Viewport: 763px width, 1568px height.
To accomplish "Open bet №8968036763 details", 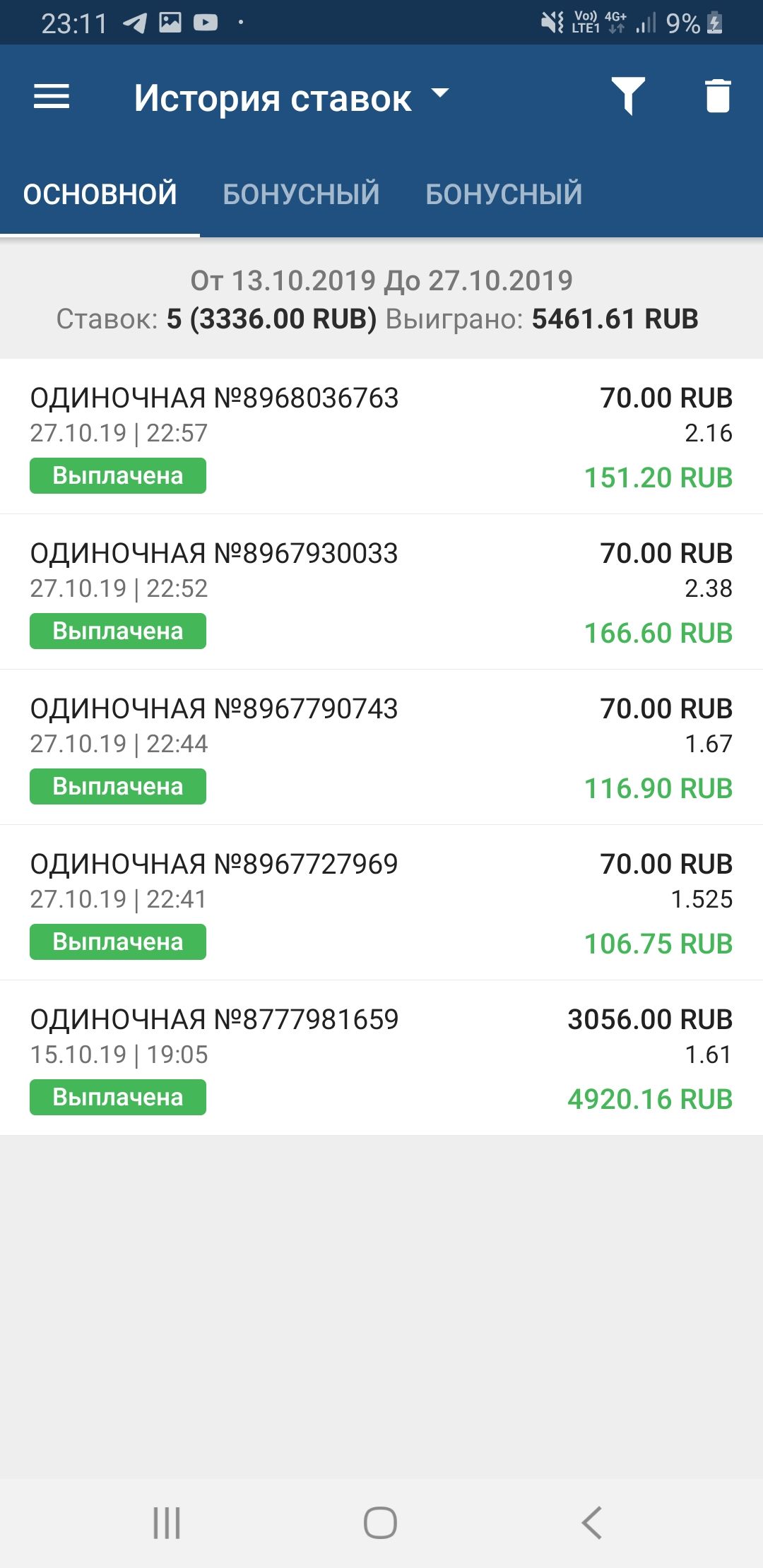I will (381, 436).
